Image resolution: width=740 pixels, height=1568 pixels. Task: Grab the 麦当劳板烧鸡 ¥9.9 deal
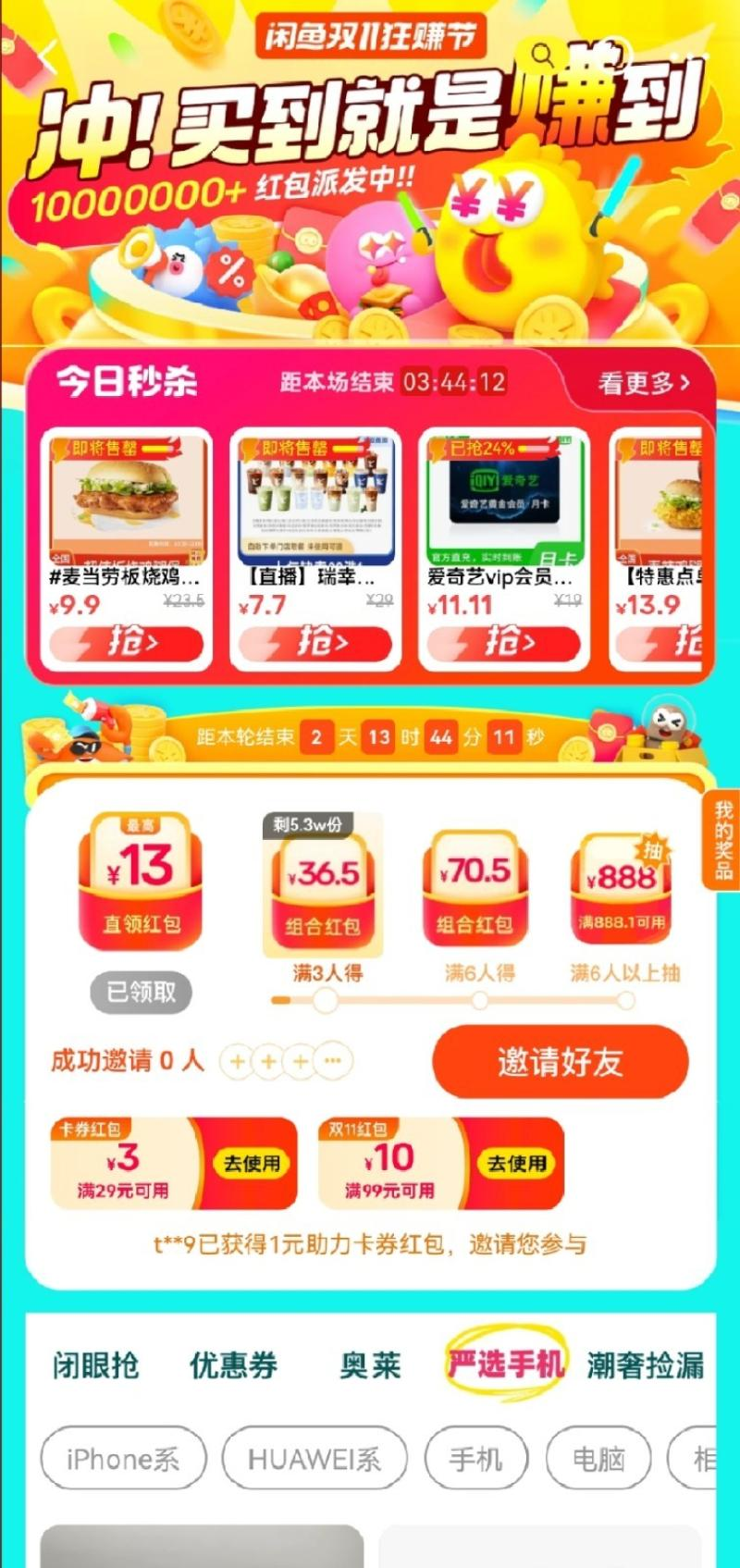click(127, 643)
